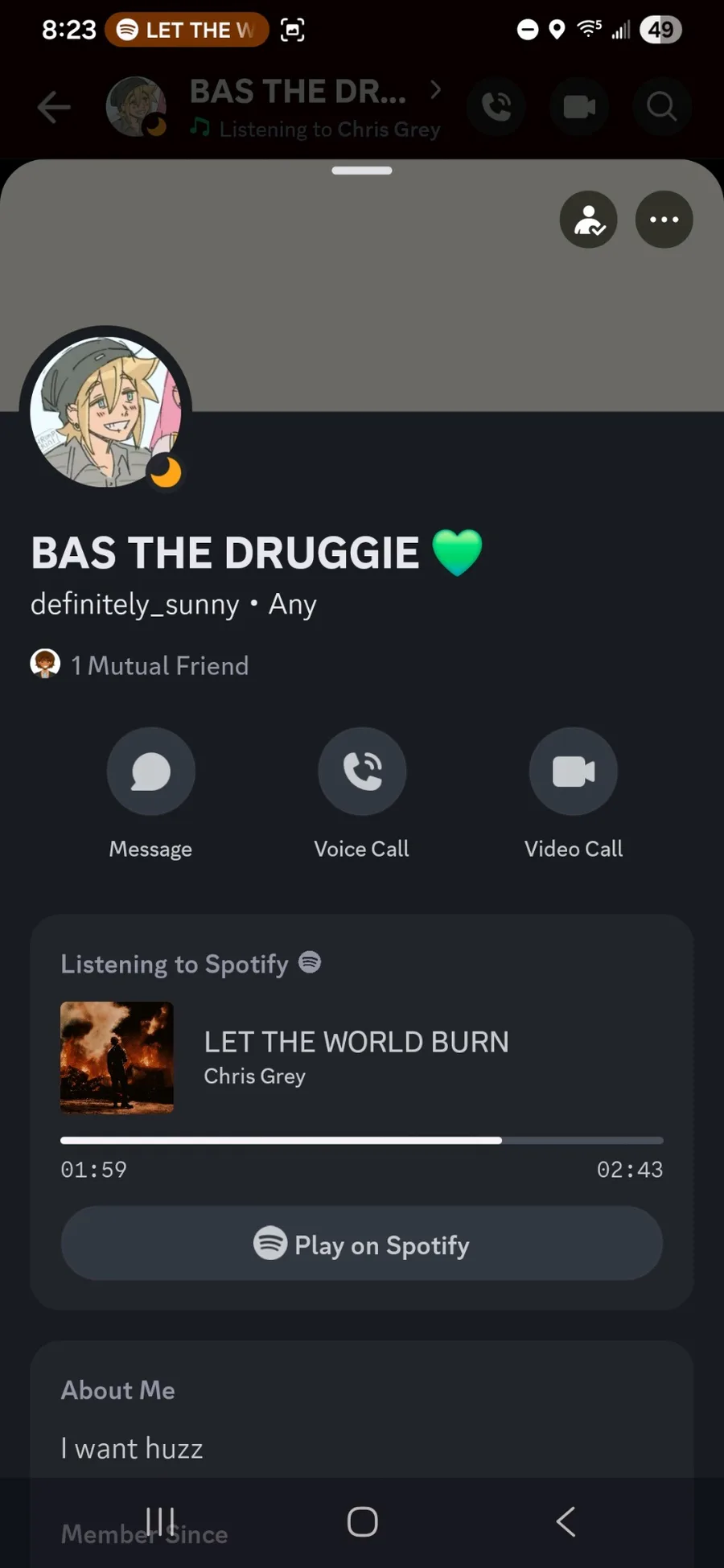Send a message to BAS THE DRUGGIE
This screenshot has width=724, height=1568.
pos(150,772)
